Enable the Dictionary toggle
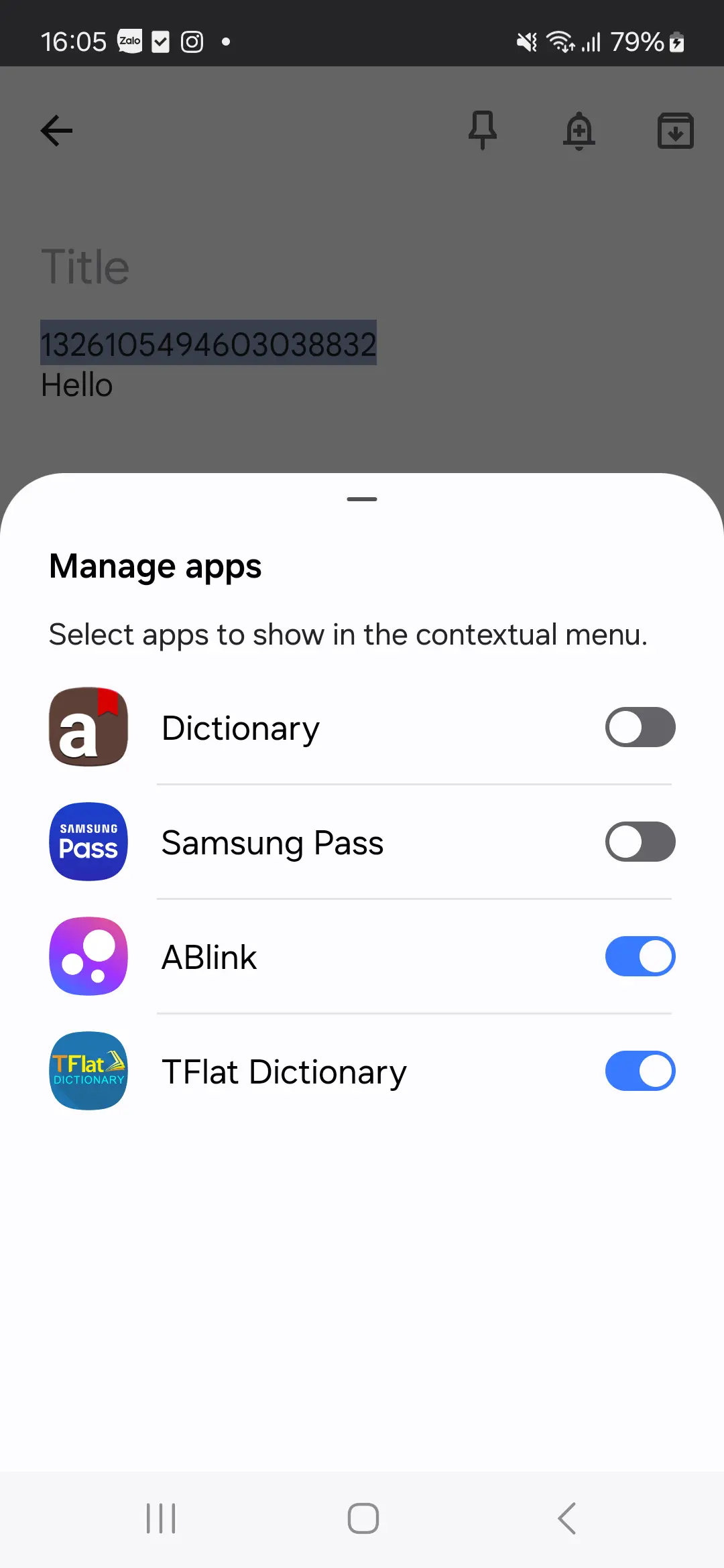Image resolution: width=724 pixels, height=1568 pixels. [x=640, y=727]
